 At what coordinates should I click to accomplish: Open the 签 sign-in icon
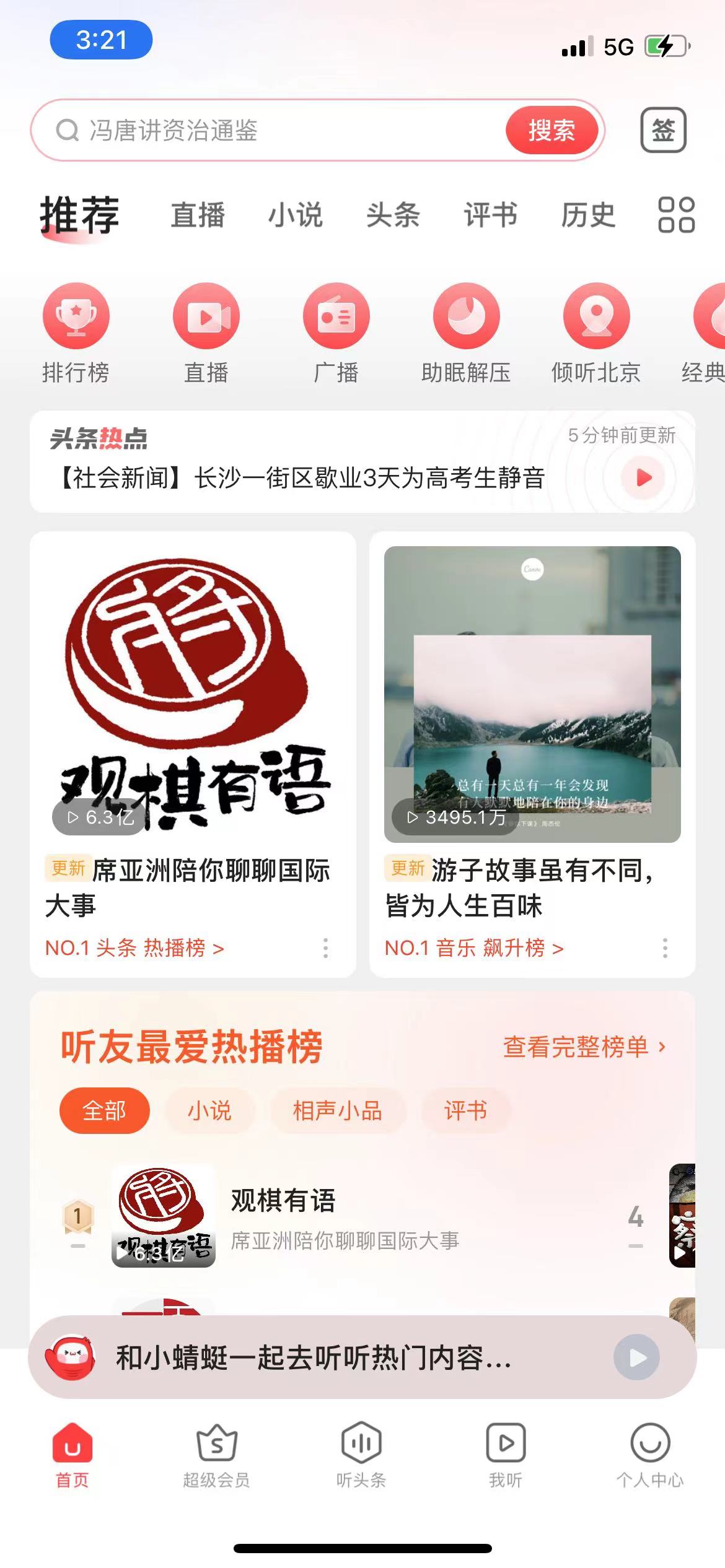(x=663, y=130)
